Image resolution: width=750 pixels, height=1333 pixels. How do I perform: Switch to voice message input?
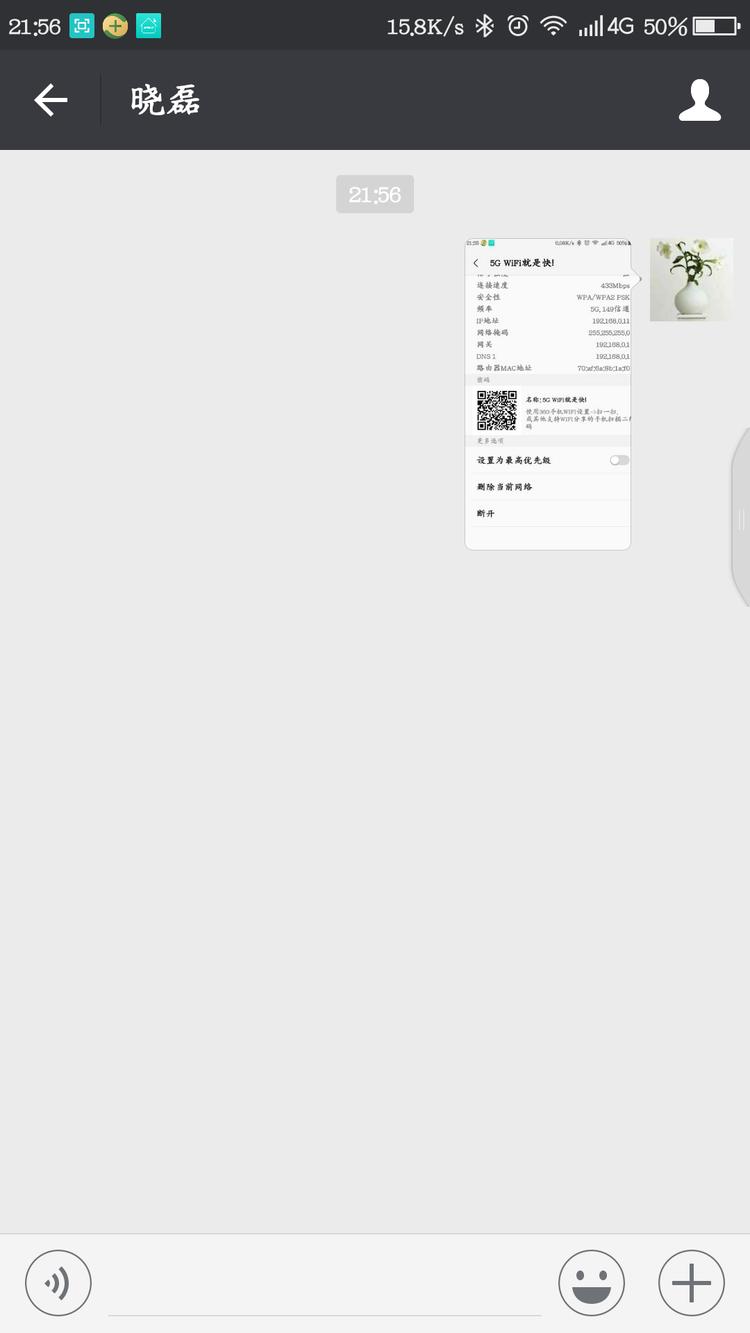tap(58, 1282)
